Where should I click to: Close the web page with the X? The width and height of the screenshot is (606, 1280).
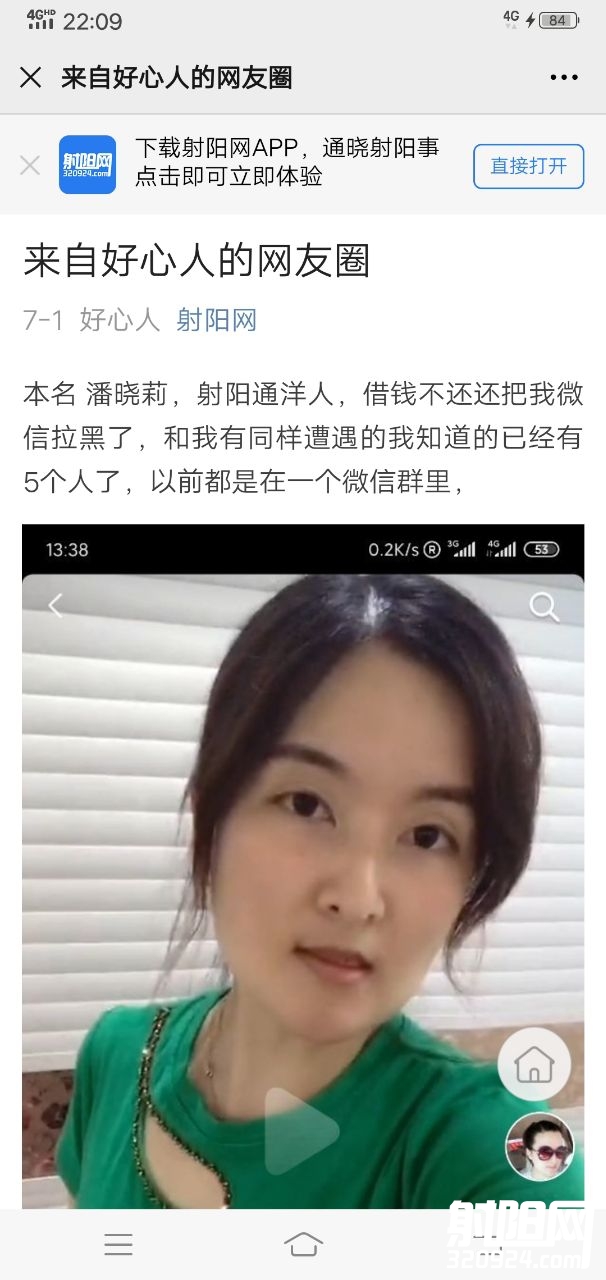coord(31,78)
